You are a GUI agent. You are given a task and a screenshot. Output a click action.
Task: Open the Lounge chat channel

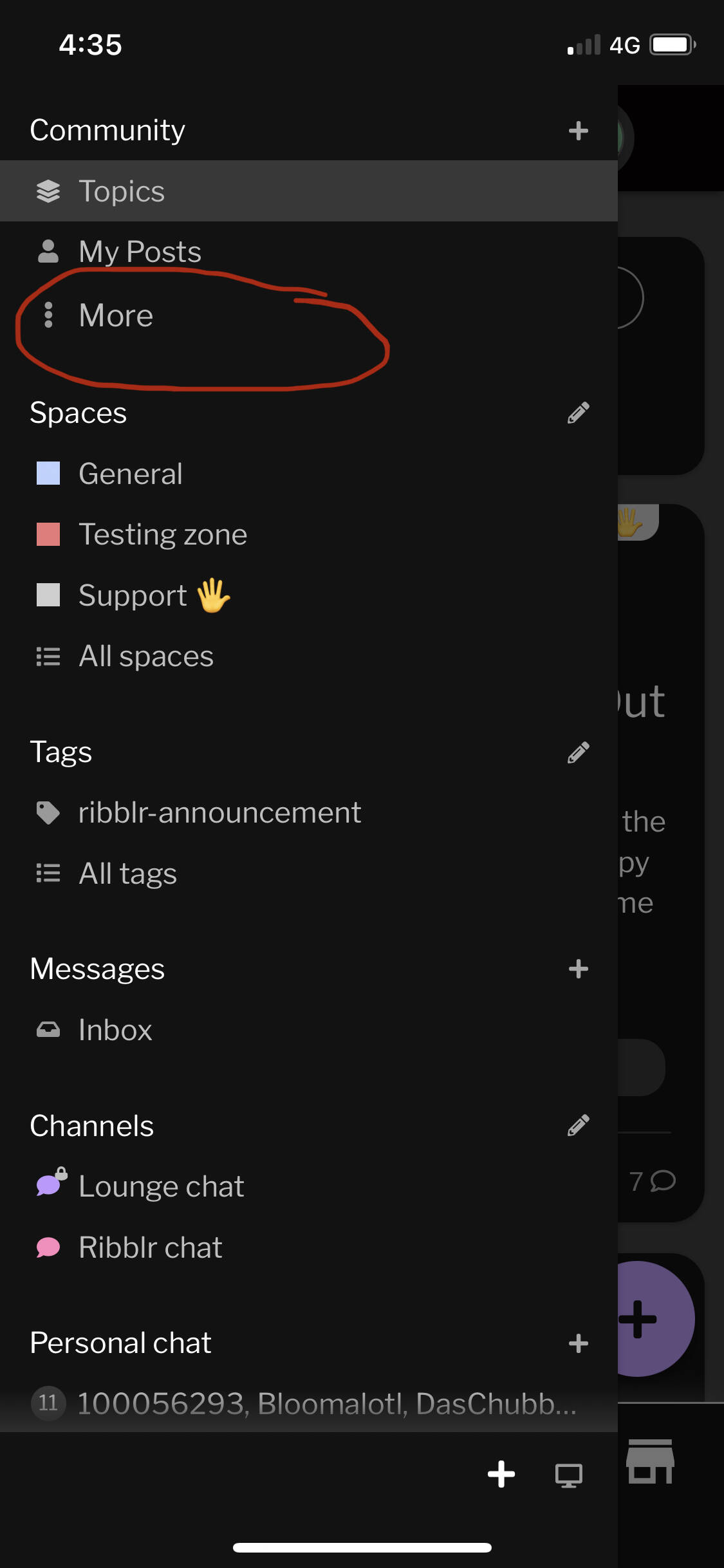pos(309,1186)
